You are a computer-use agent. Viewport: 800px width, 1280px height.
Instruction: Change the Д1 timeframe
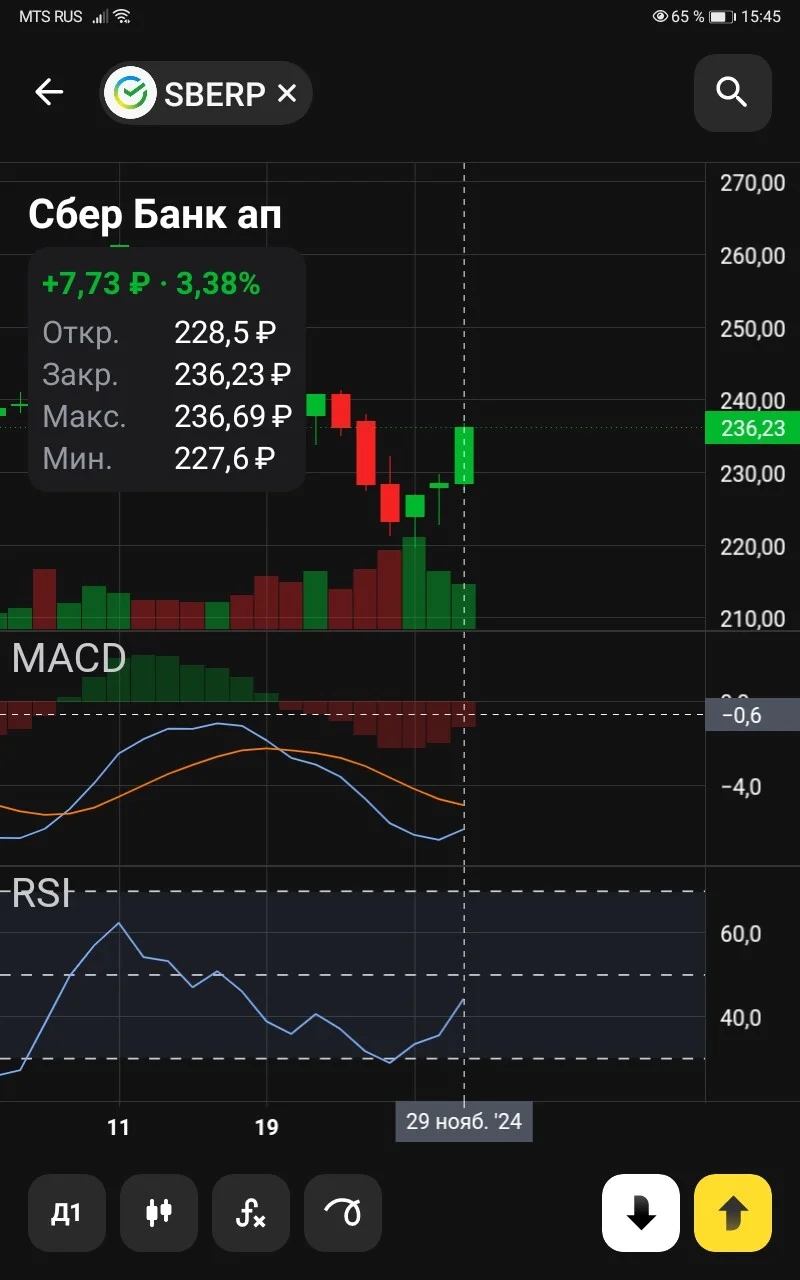pyautogui.click(x=66, y=1213)
